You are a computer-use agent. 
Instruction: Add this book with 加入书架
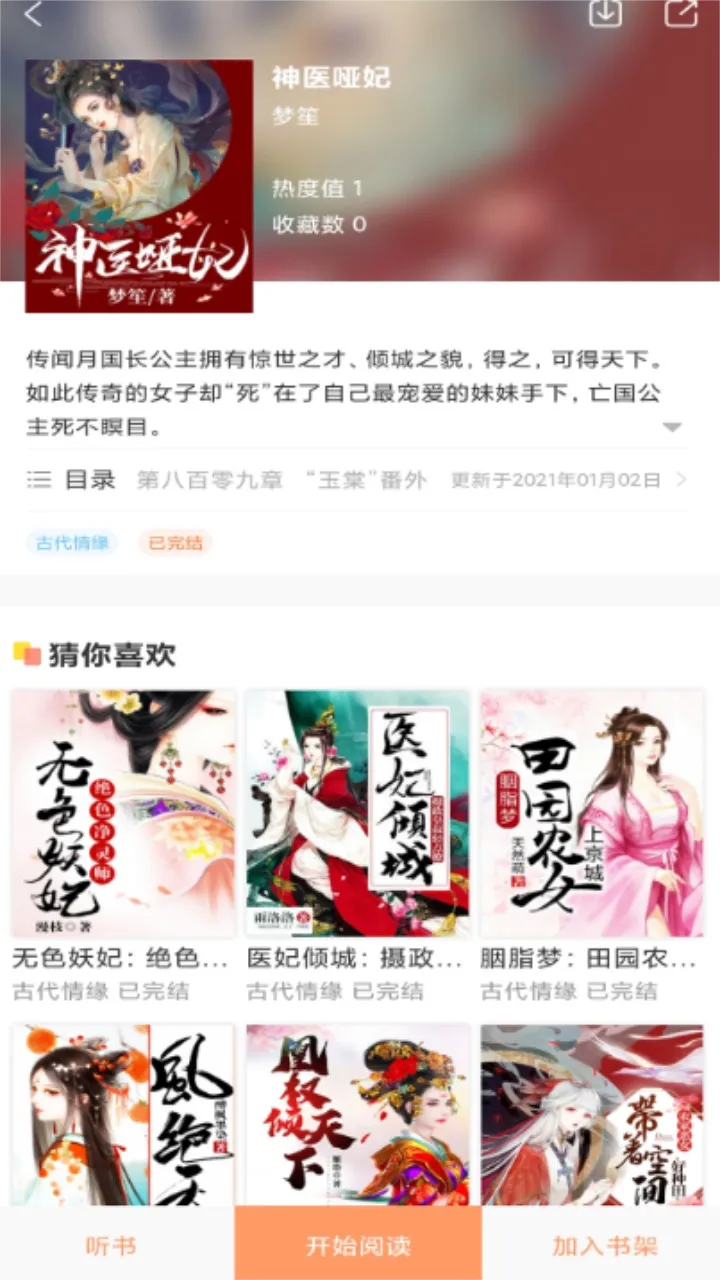[x=605, y=1246]
